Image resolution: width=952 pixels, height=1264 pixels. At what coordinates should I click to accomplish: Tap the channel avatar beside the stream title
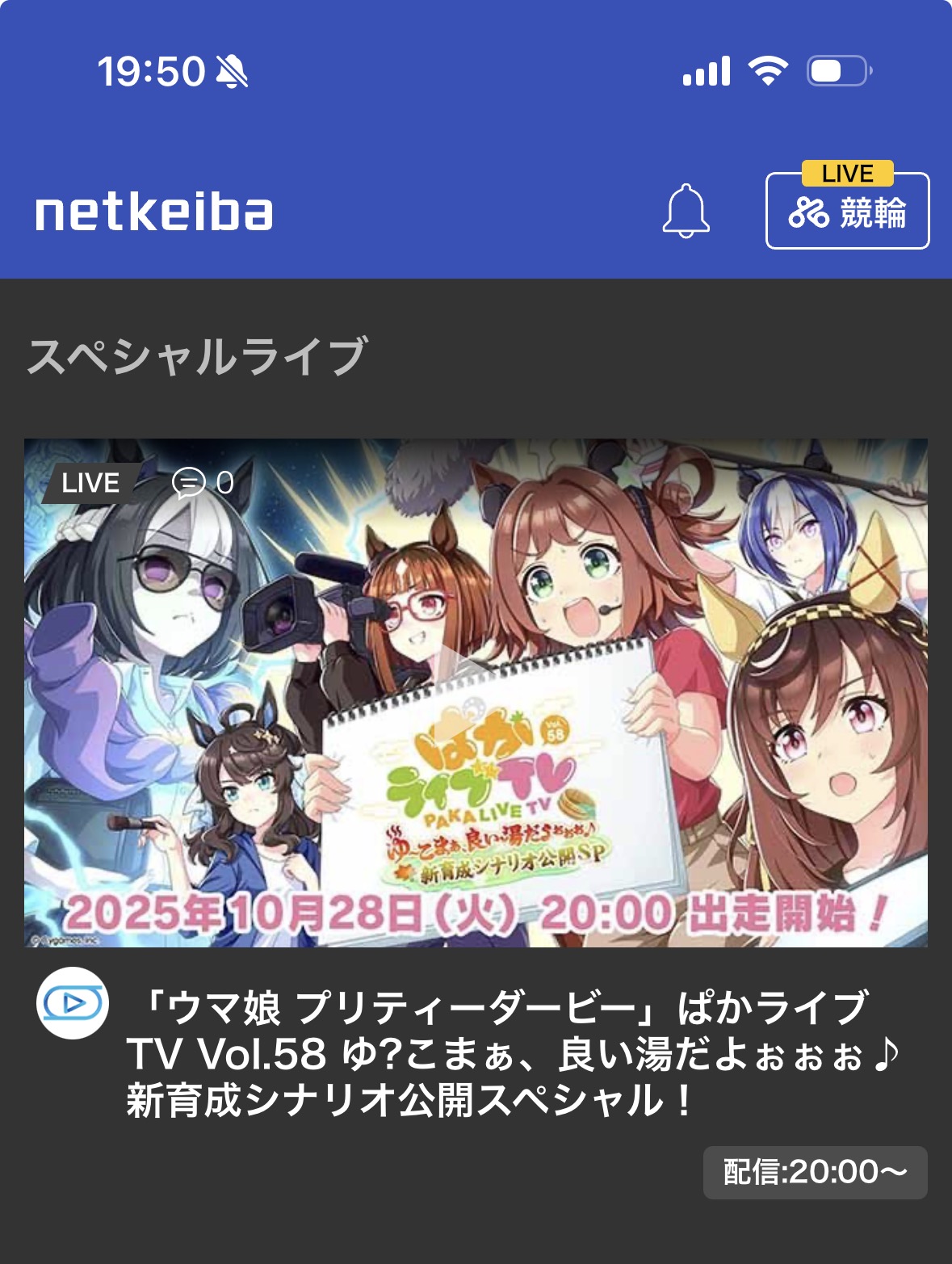[73, 1003]
